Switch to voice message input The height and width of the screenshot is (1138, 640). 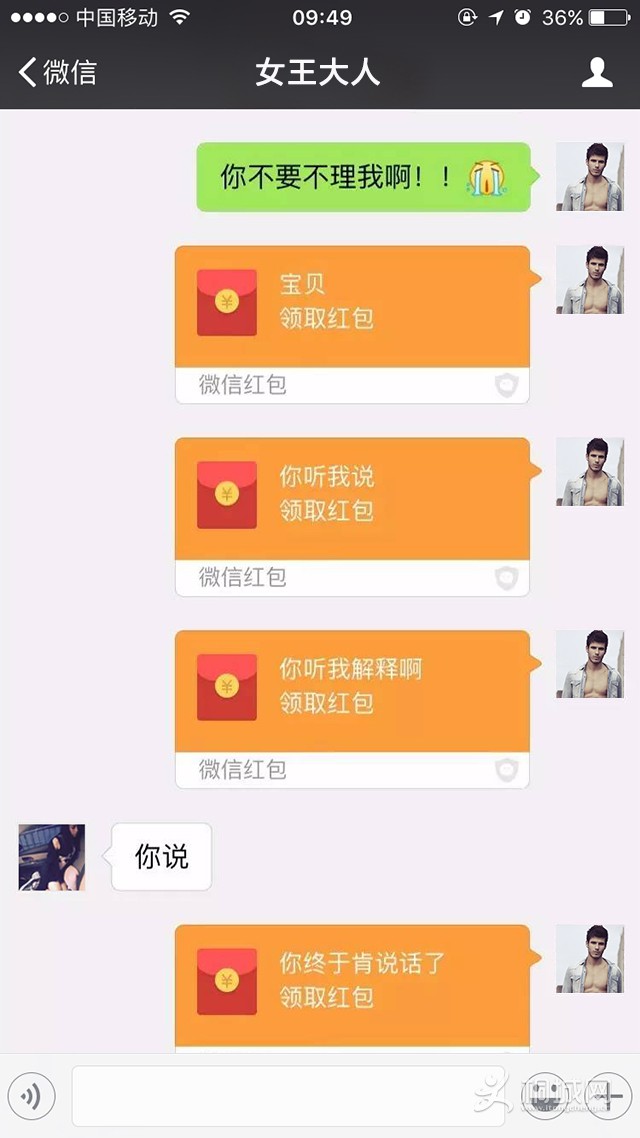[31, 1097]
